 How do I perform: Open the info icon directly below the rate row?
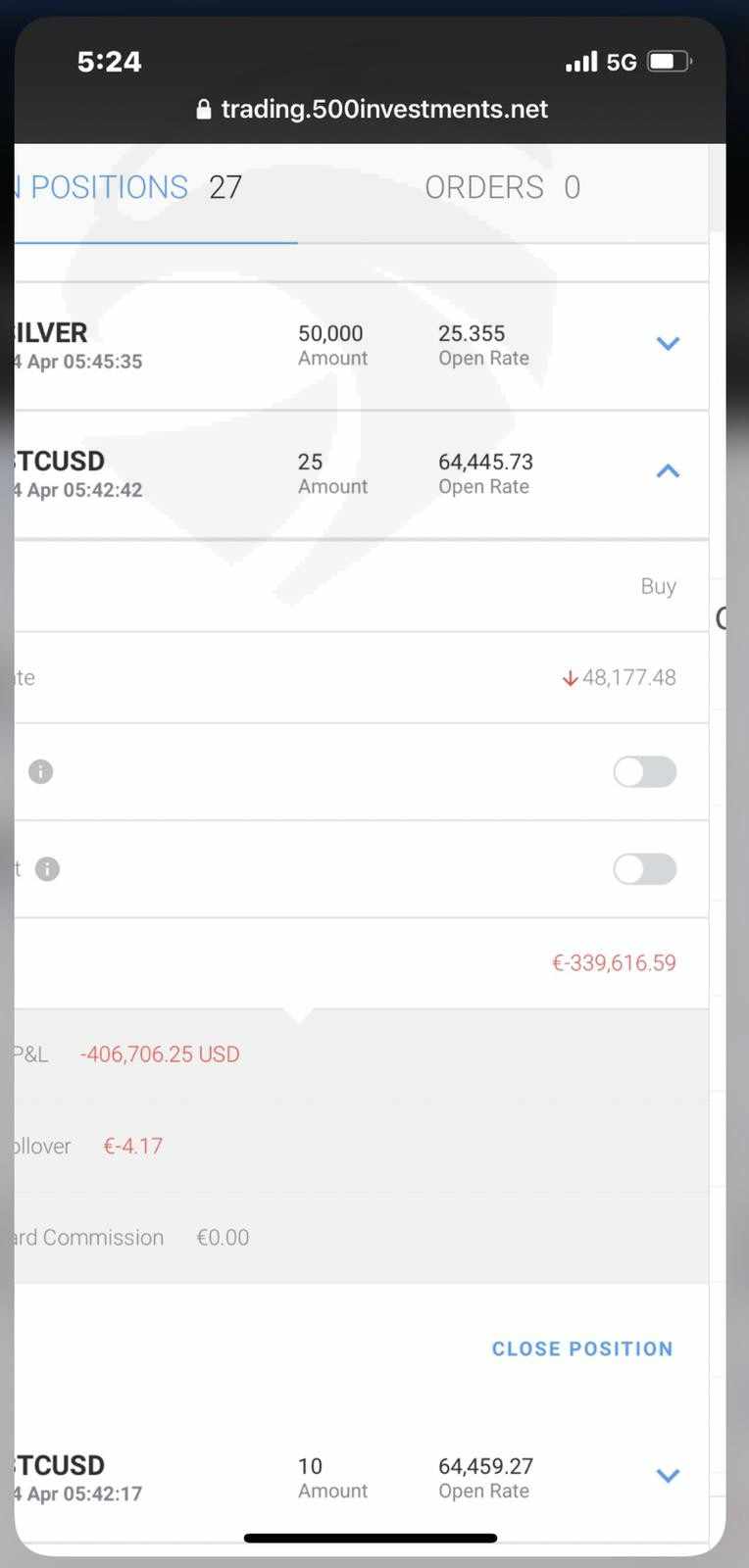click(40, 772)
